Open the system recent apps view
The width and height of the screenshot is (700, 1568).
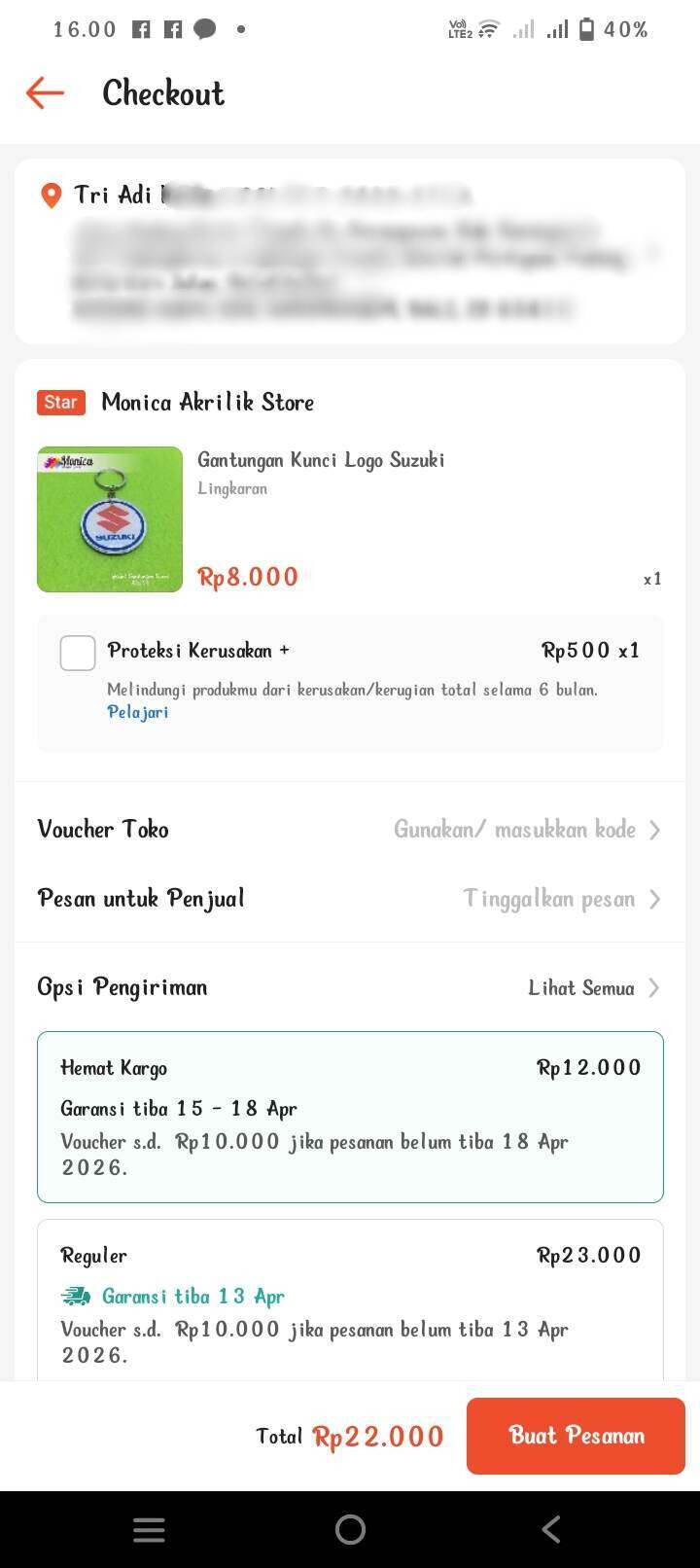149,1529
